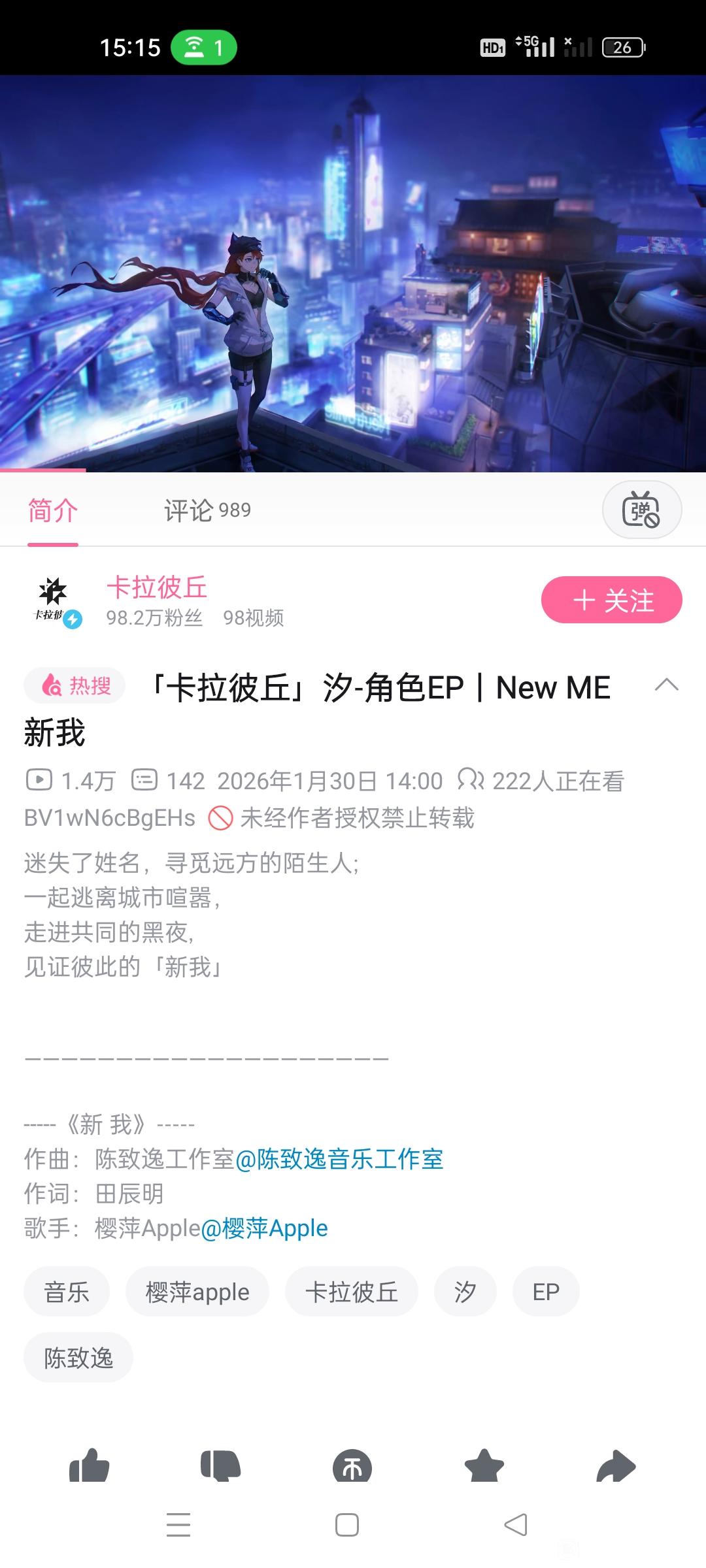Screen dimensions: 706x1568
Task: Add the video to favorites with star
Action: [x=484, y=1465]
